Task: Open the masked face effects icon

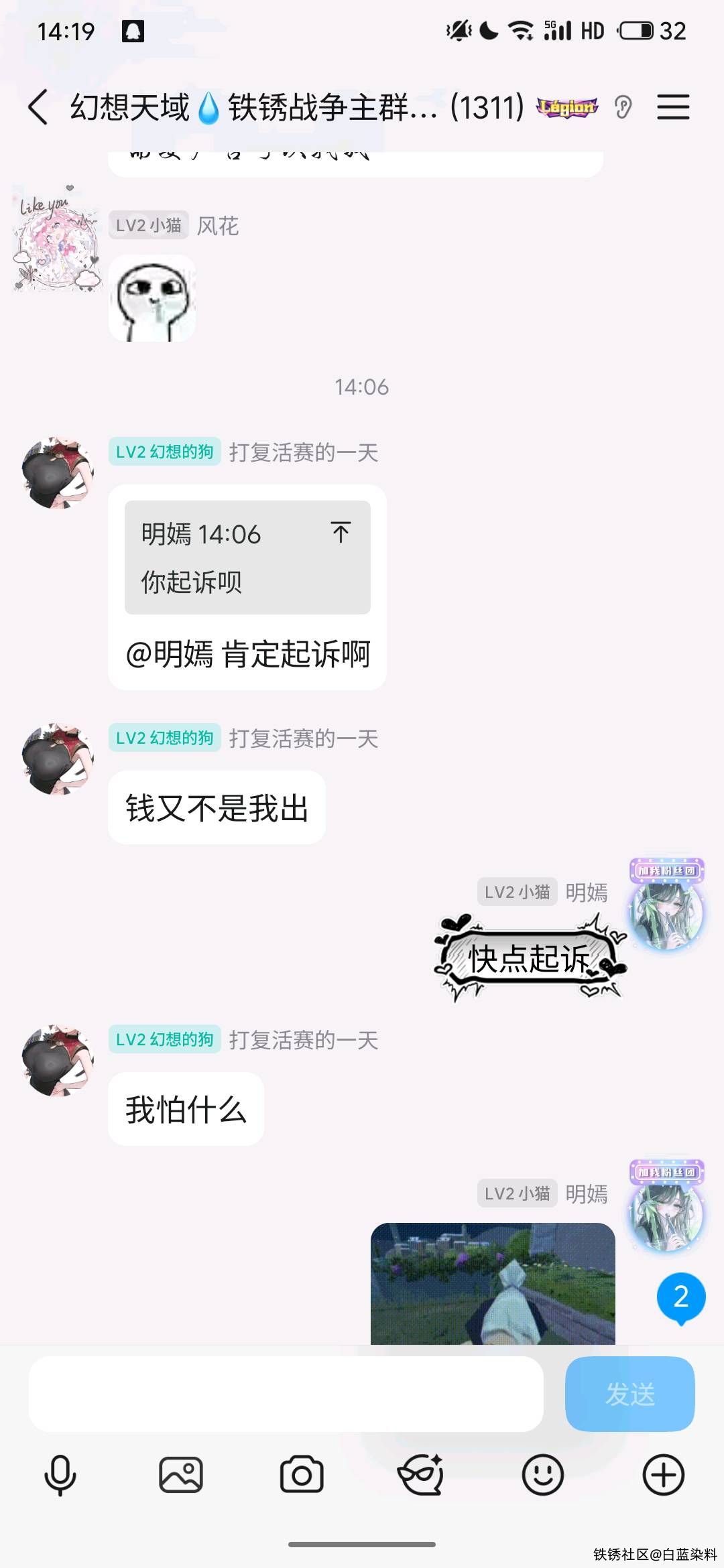Action: (421, 1476)
